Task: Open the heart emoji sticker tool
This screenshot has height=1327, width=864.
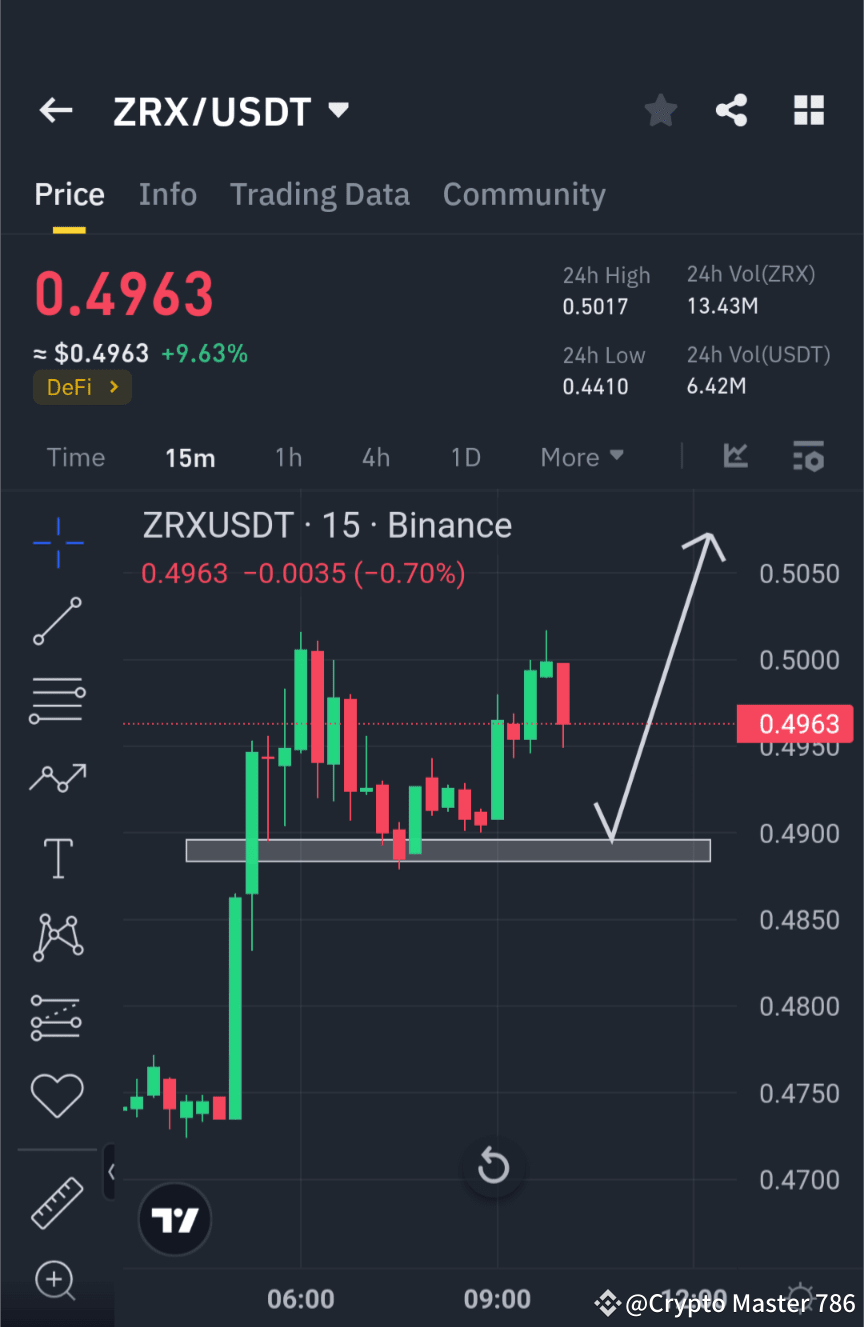Action: [57, 1095]
